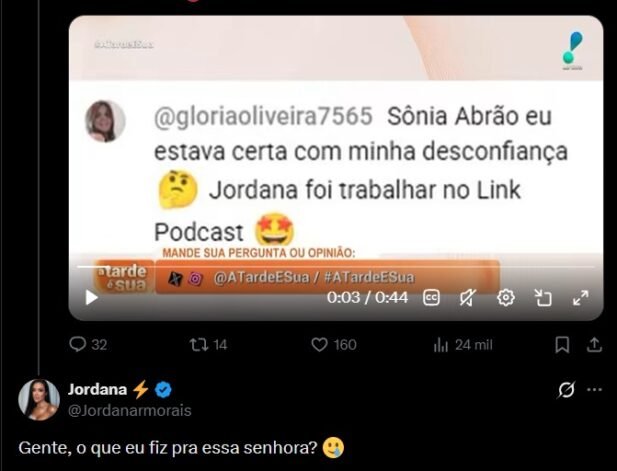Viewport: 617px width, 471px height.
Task: View post analytics showing 24 mil
Action: click(x=462, y=345)
